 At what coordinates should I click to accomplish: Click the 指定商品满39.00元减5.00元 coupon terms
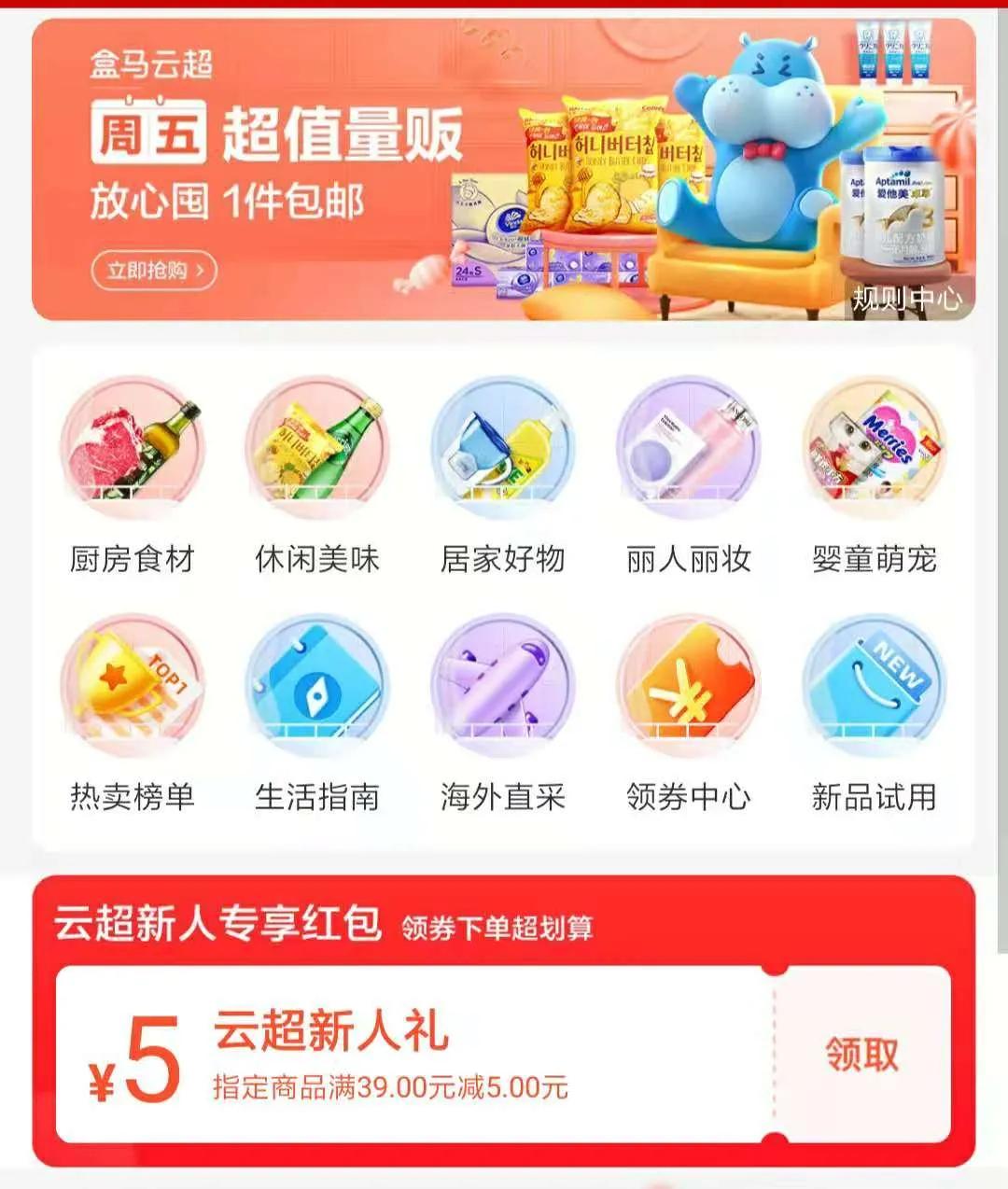[x=392, y=1086]
